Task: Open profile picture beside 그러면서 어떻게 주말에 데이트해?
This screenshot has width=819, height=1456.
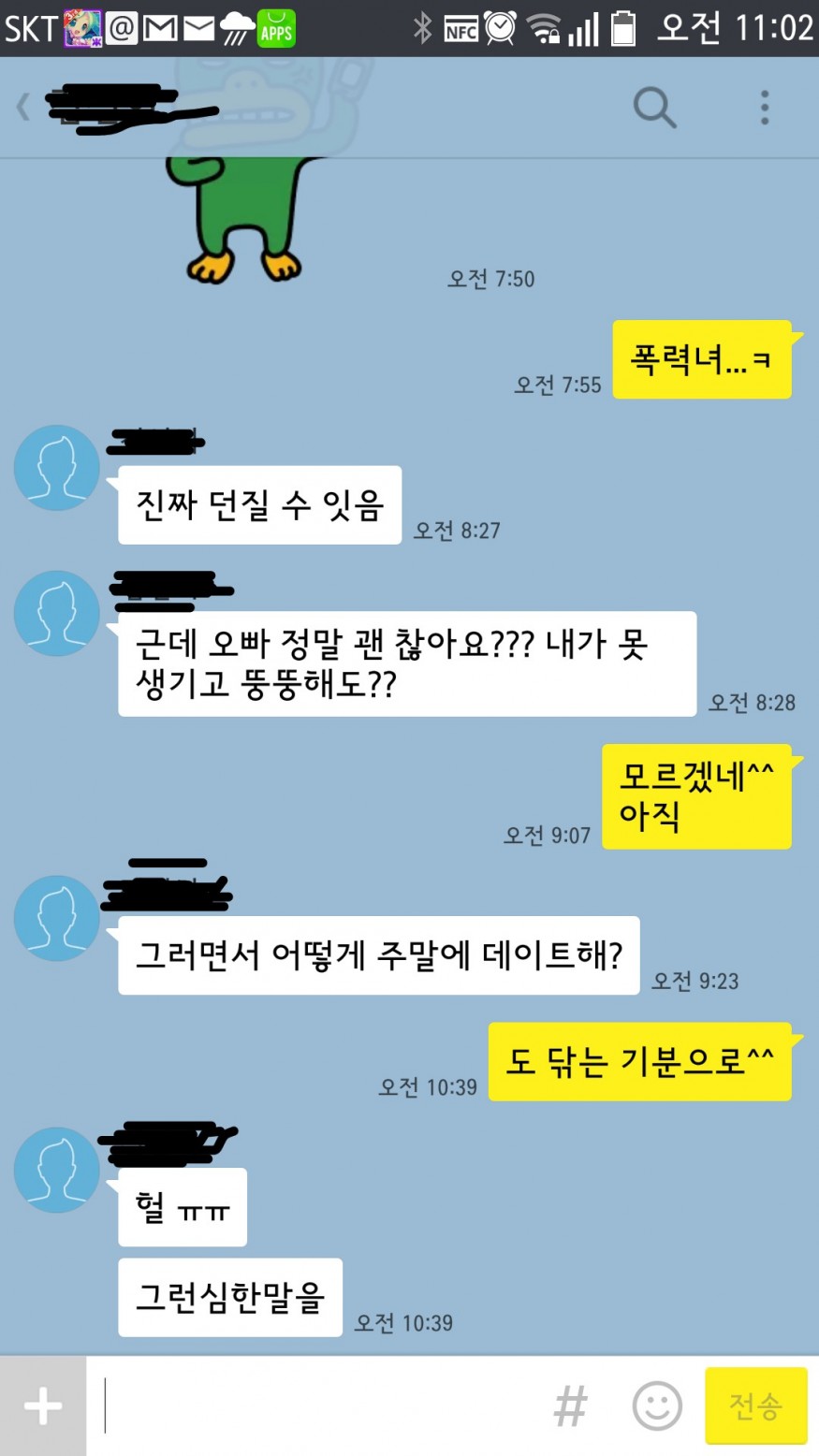Action: [57, 919]
